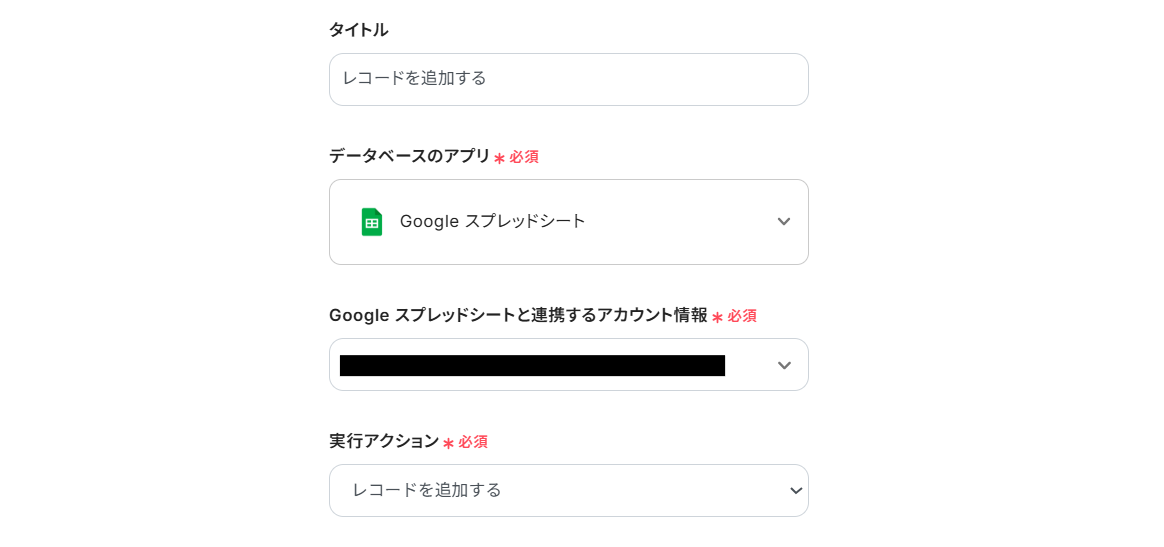Tap the タイトル text field
Viewport: 1164px width, 547px height.
[x=568, y=79]
